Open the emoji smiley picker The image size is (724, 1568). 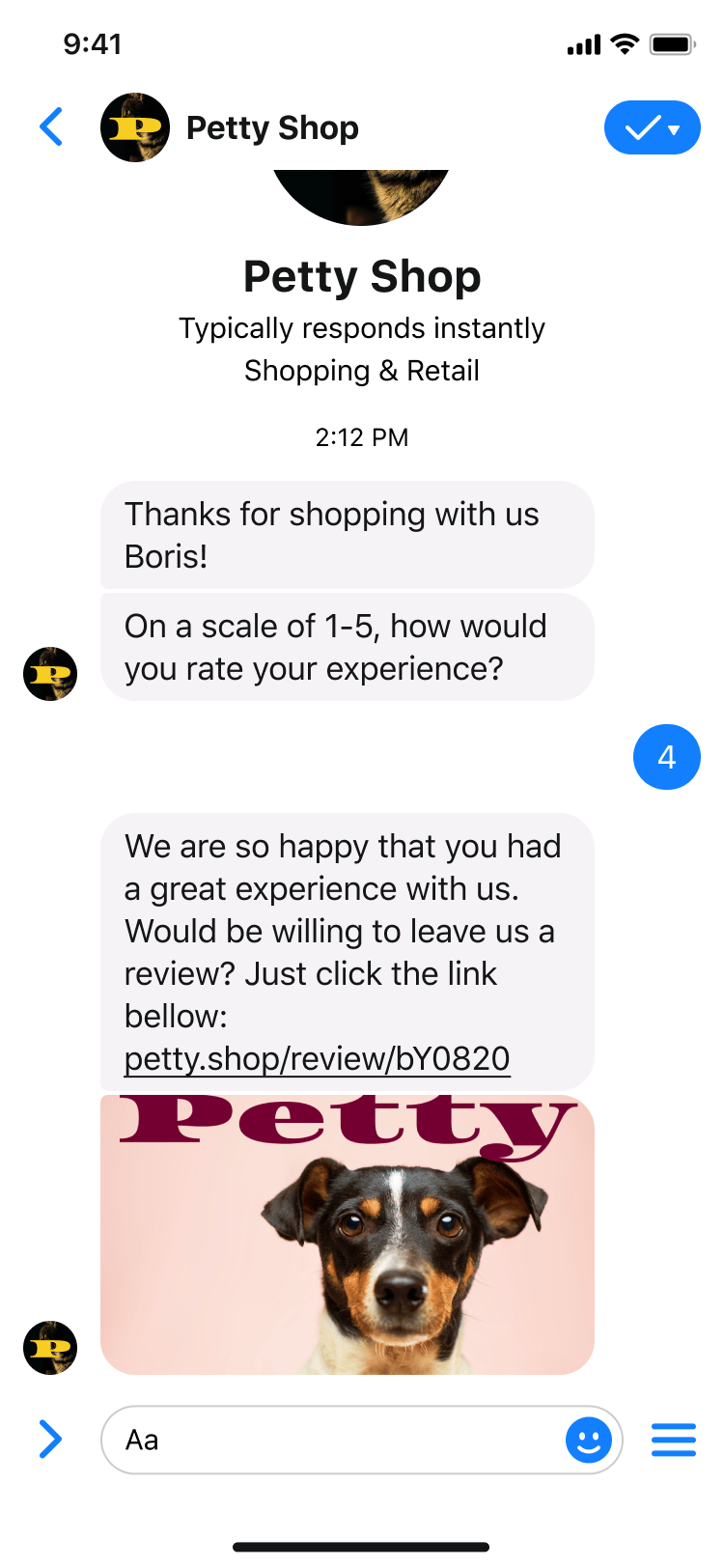pos(588,1440)
